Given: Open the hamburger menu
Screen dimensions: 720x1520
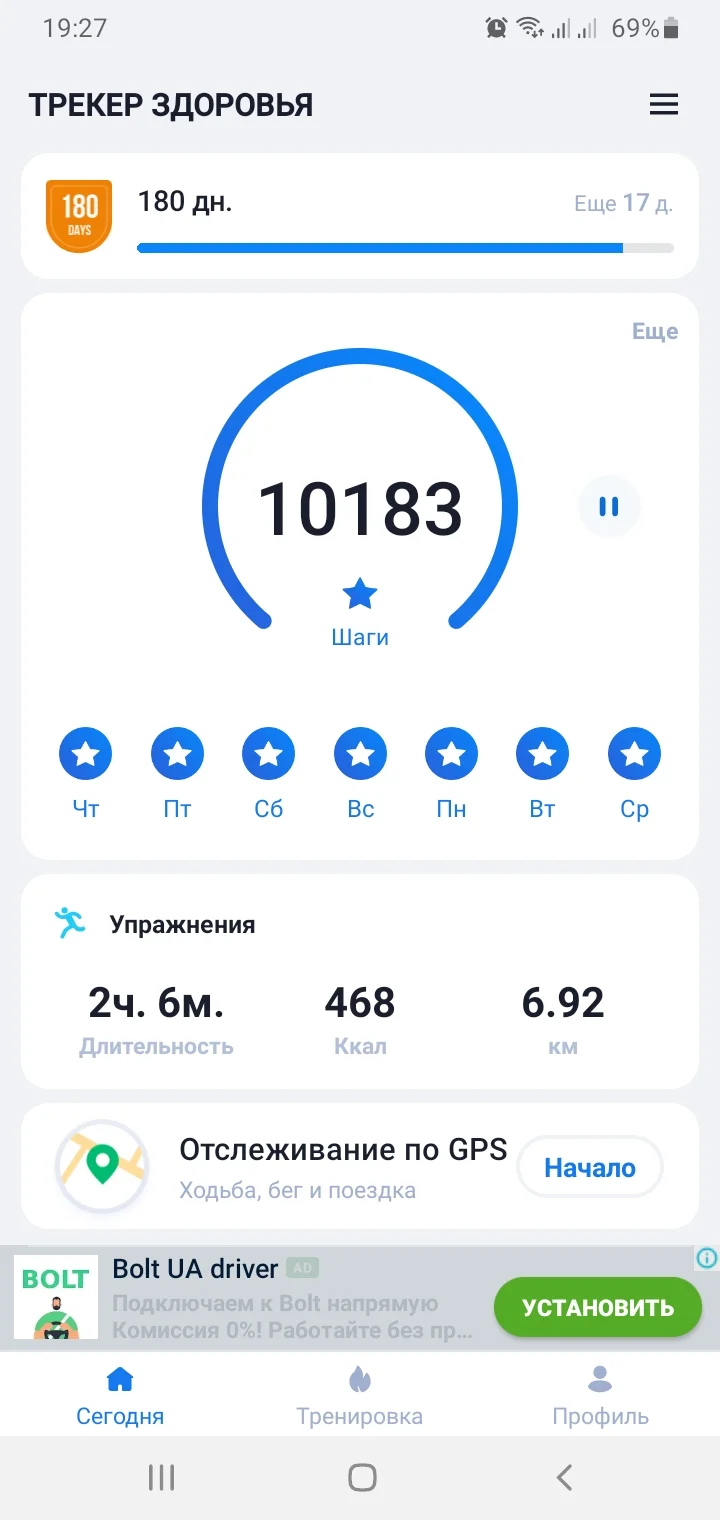Looking at the screenshot, I should pos(664,104).
